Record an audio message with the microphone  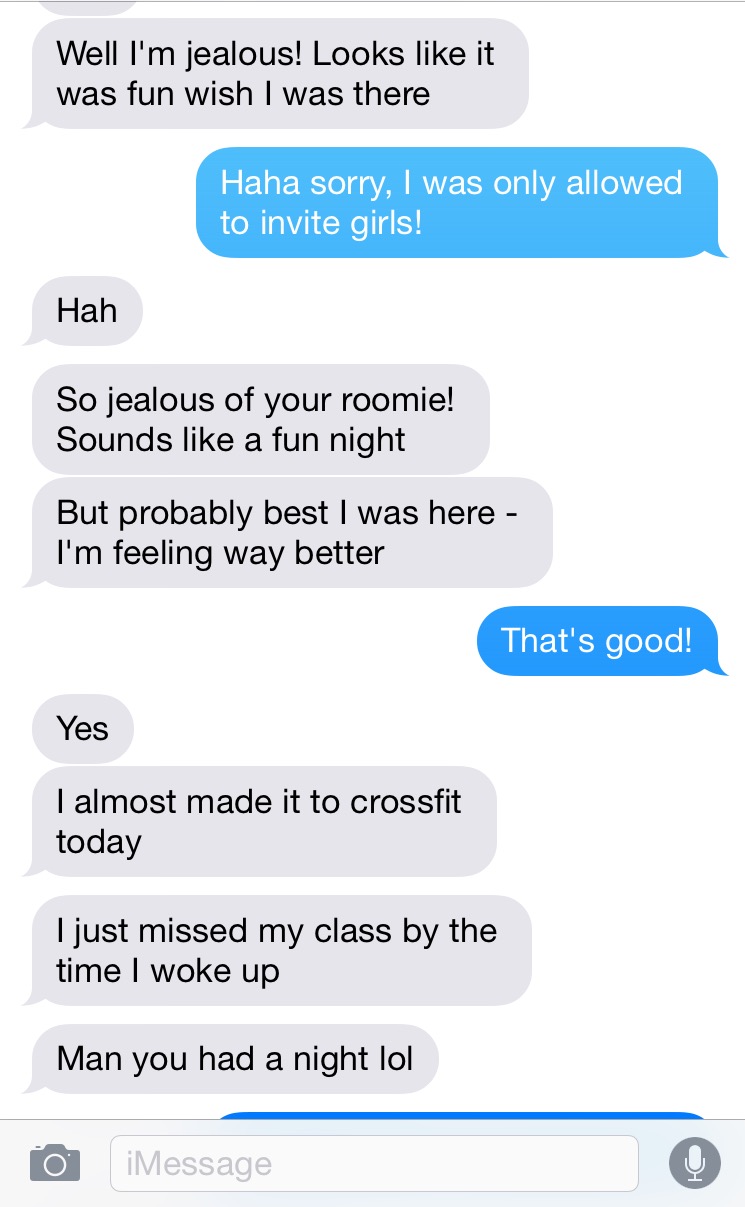click(694, 1163)
